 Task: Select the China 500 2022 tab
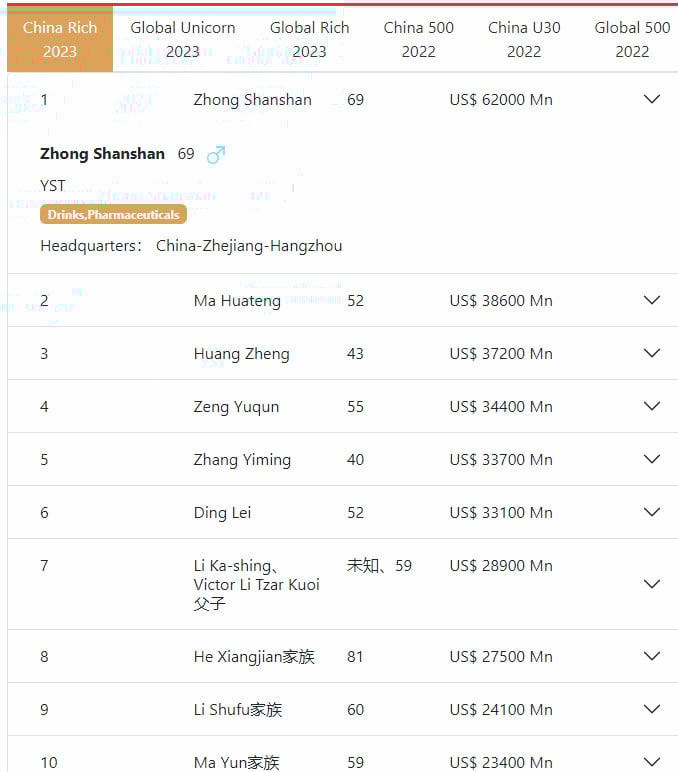[x=418, y=39]
